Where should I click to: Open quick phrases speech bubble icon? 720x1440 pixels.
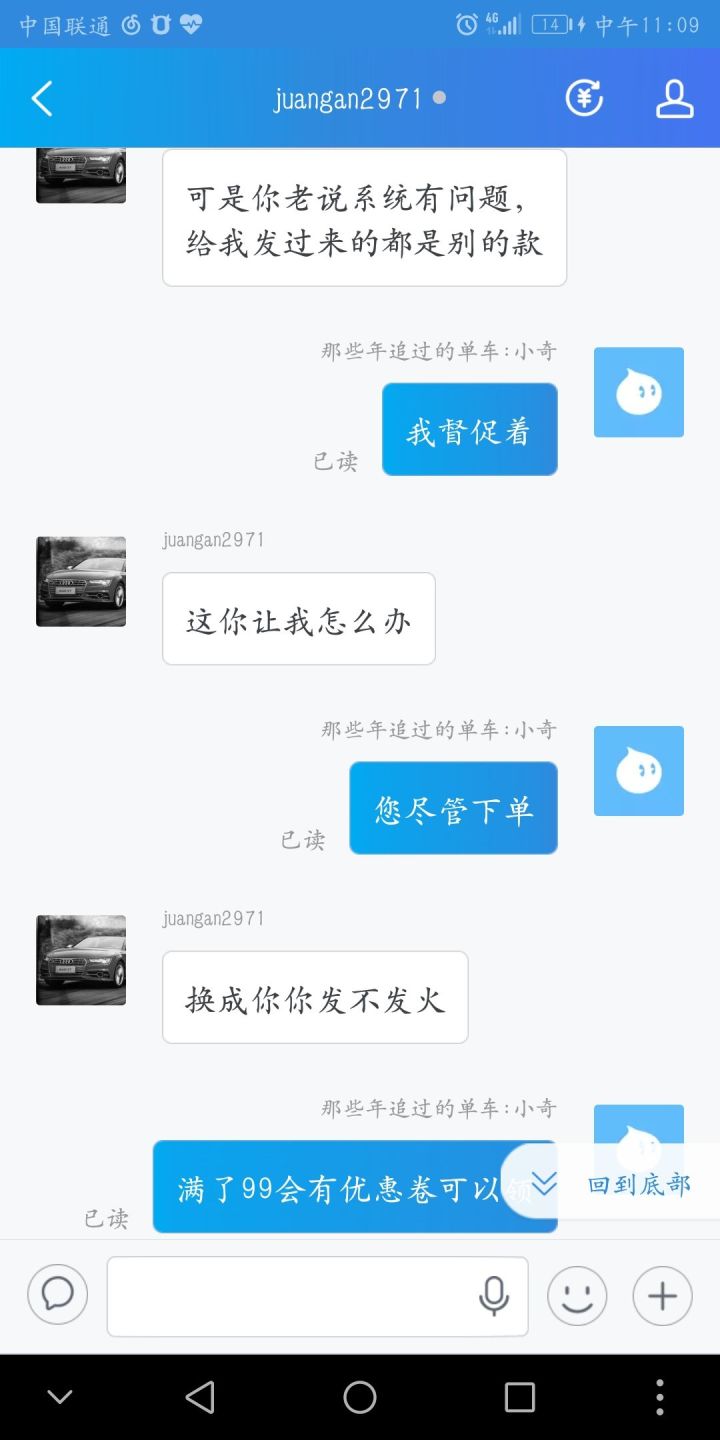(x=57, y=1295)
